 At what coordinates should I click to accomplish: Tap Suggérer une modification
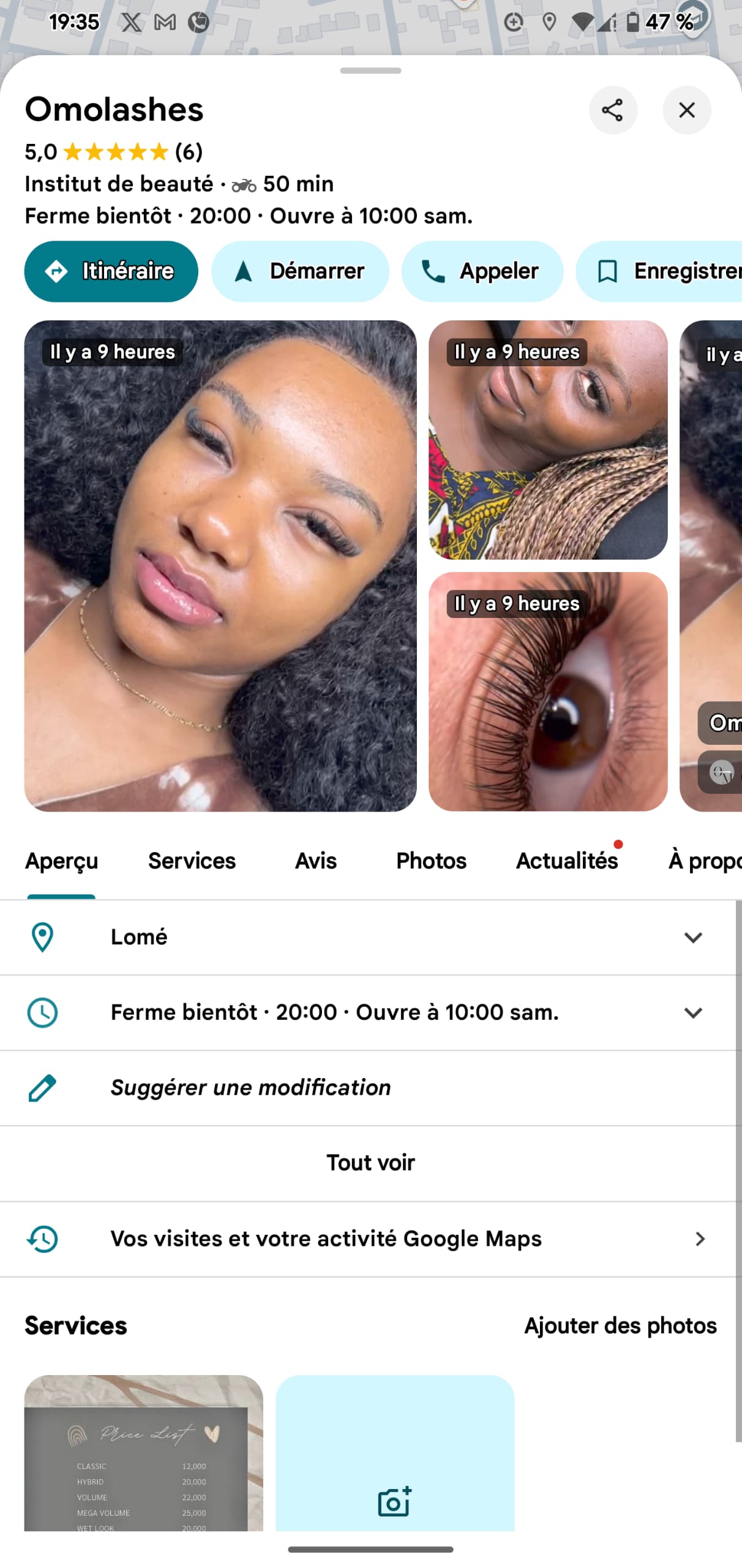(x=250, y=1087)
